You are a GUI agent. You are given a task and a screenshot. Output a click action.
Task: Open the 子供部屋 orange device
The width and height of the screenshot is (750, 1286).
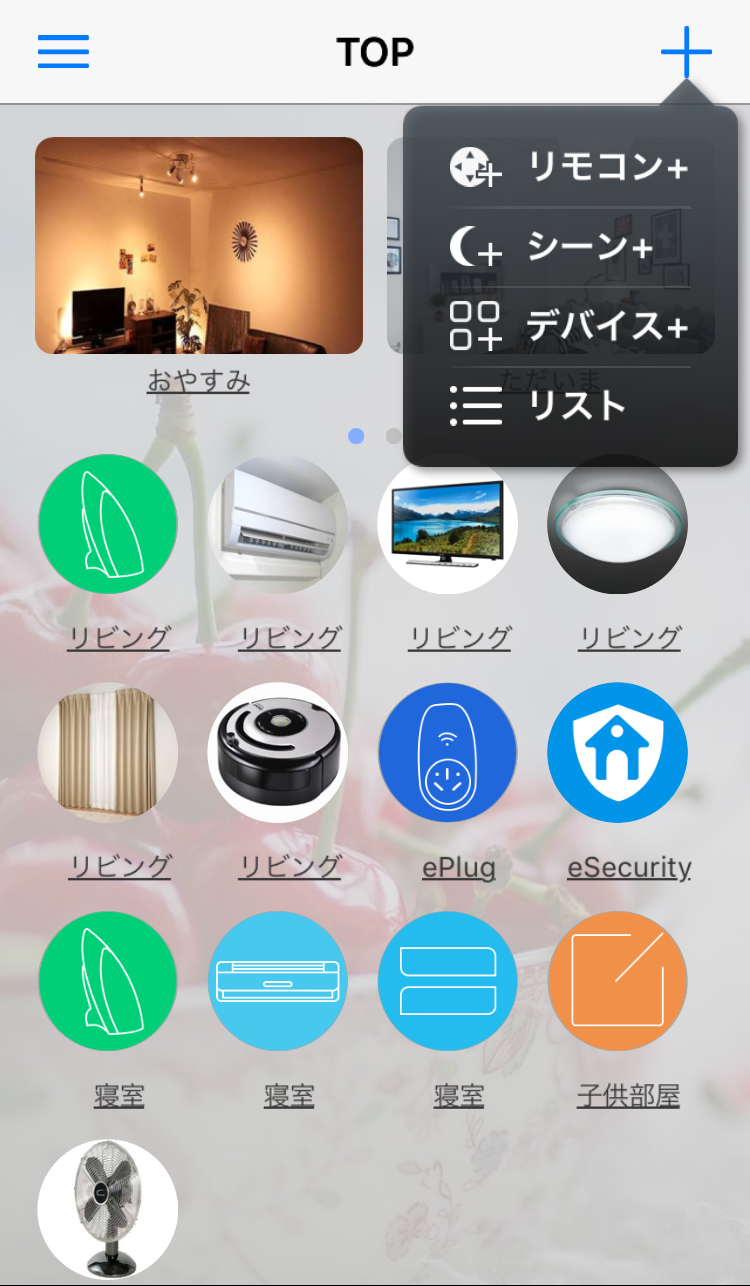click(617, 980)
